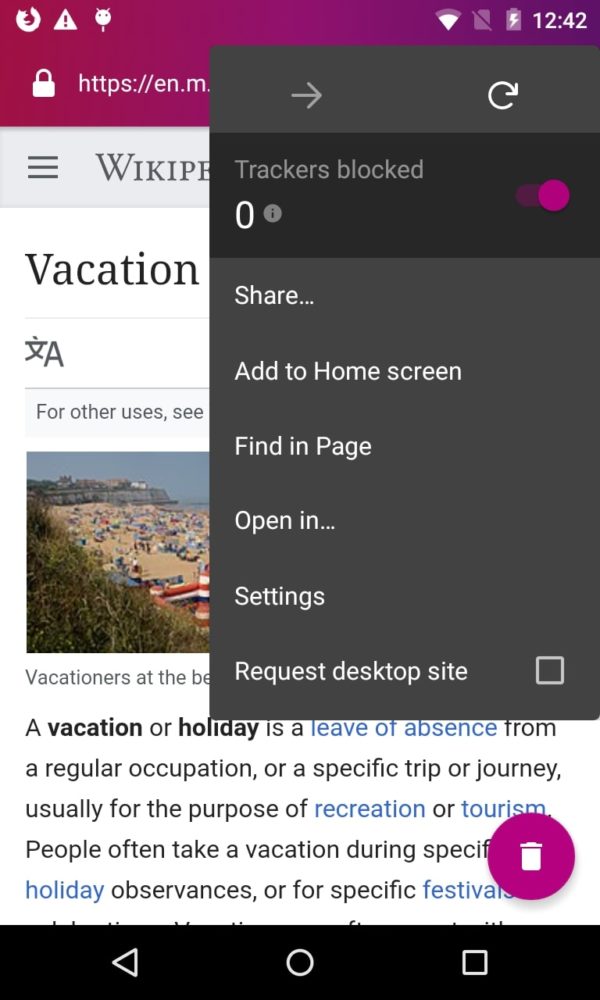Select the Open in… option
This screenshot has height=1000, width=600.
pyautogui.click(x=285, y=521)
